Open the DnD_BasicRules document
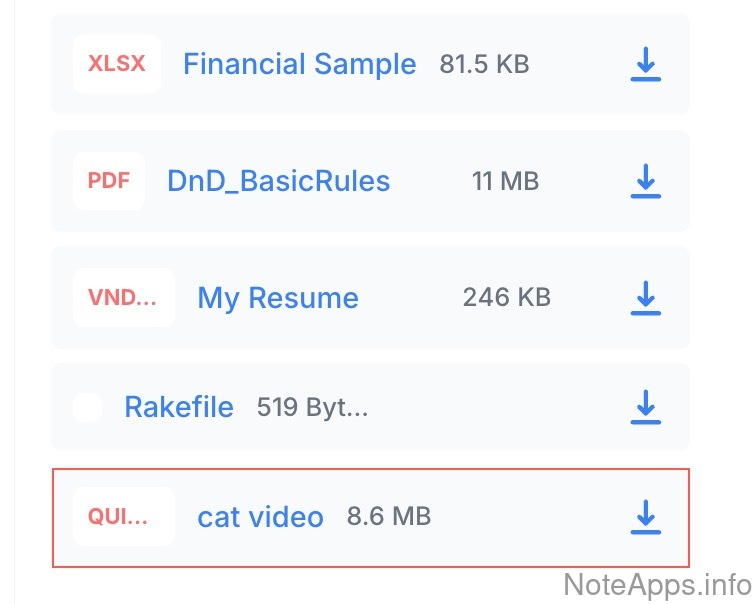Screen dimensions: 754x604 pyautogui.click(x=278, y=181)
